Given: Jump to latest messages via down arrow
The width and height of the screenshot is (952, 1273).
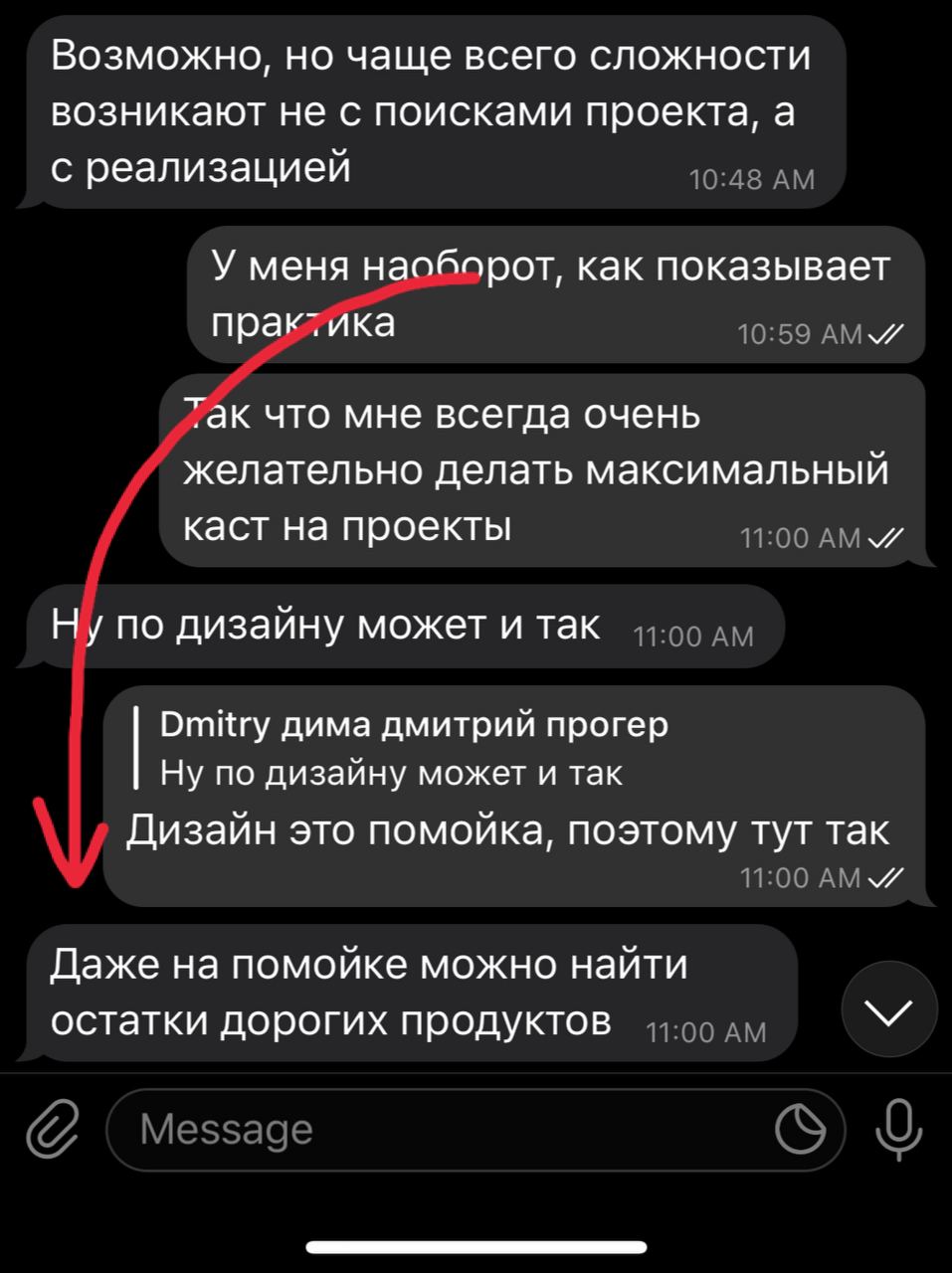Looking at the screenshot, I should click(x=888, y=1010).
